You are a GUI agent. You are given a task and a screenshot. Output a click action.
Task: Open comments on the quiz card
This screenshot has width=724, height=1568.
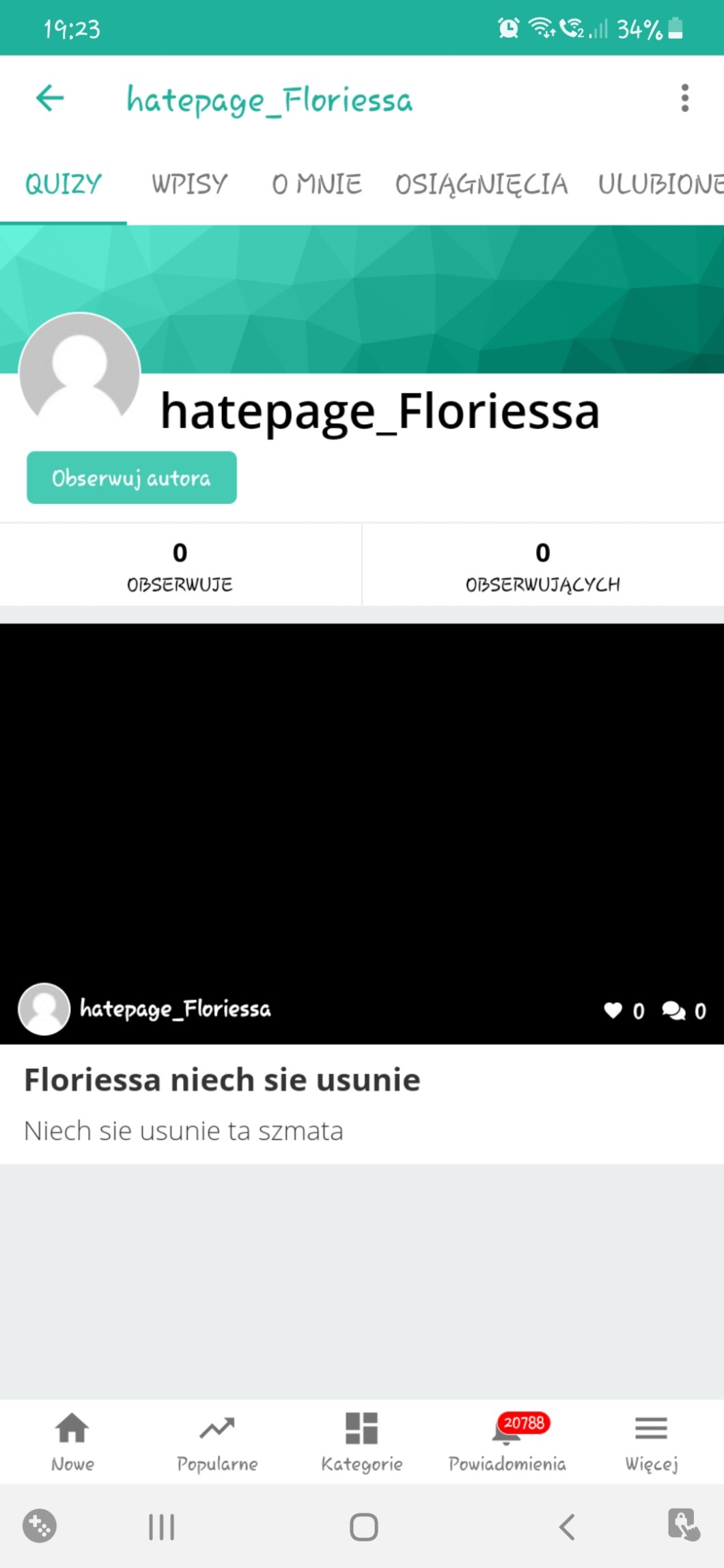point(673,1010)
